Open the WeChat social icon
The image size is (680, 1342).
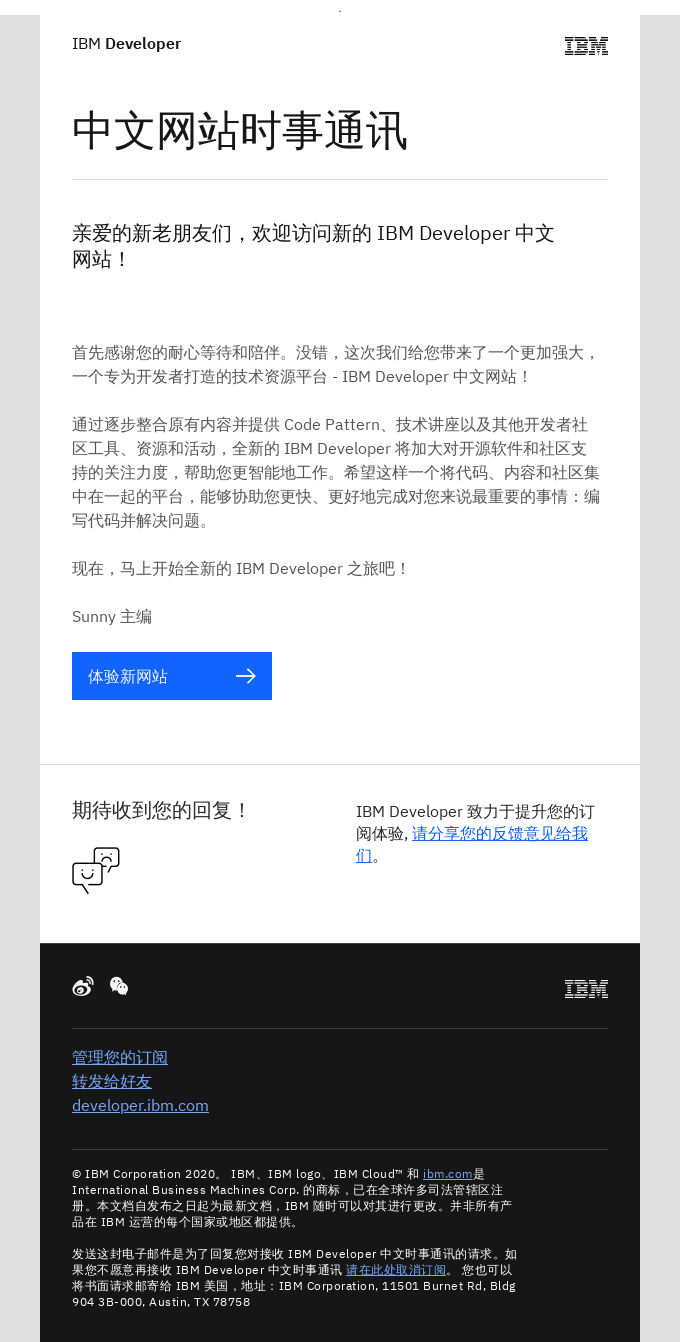coord(119,987)
